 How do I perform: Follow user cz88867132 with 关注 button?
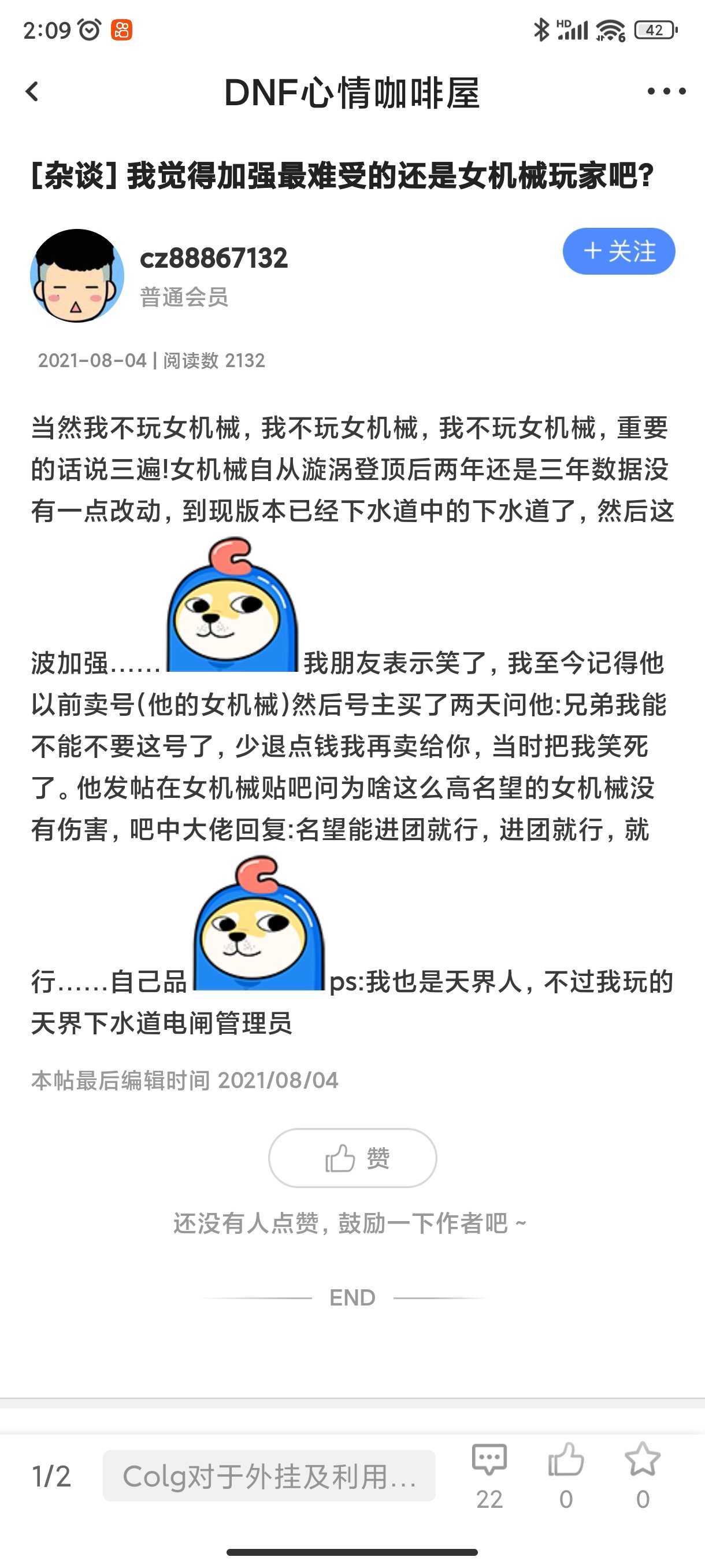(x=619, y=252)
